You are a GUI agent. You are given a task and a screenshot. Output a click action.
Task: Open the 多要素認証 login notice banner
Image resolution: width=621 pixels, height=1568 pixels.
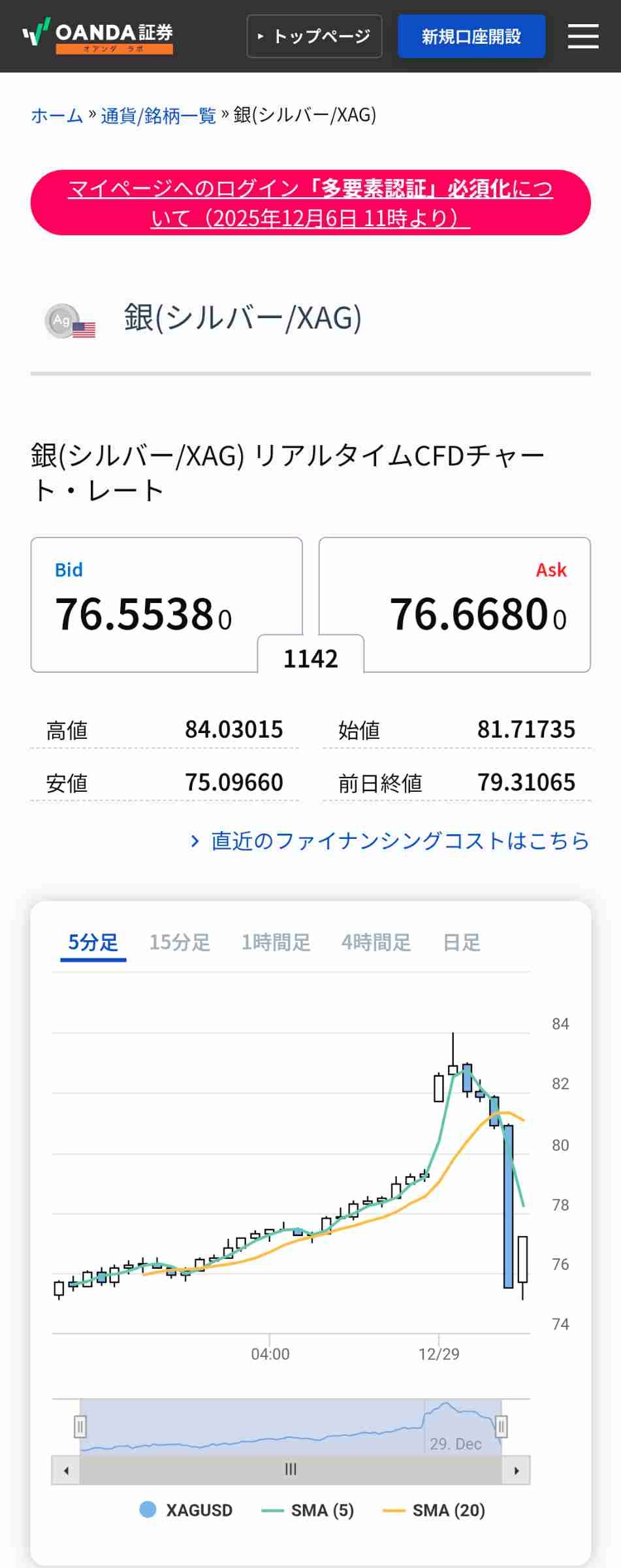[x=310, y=203]
